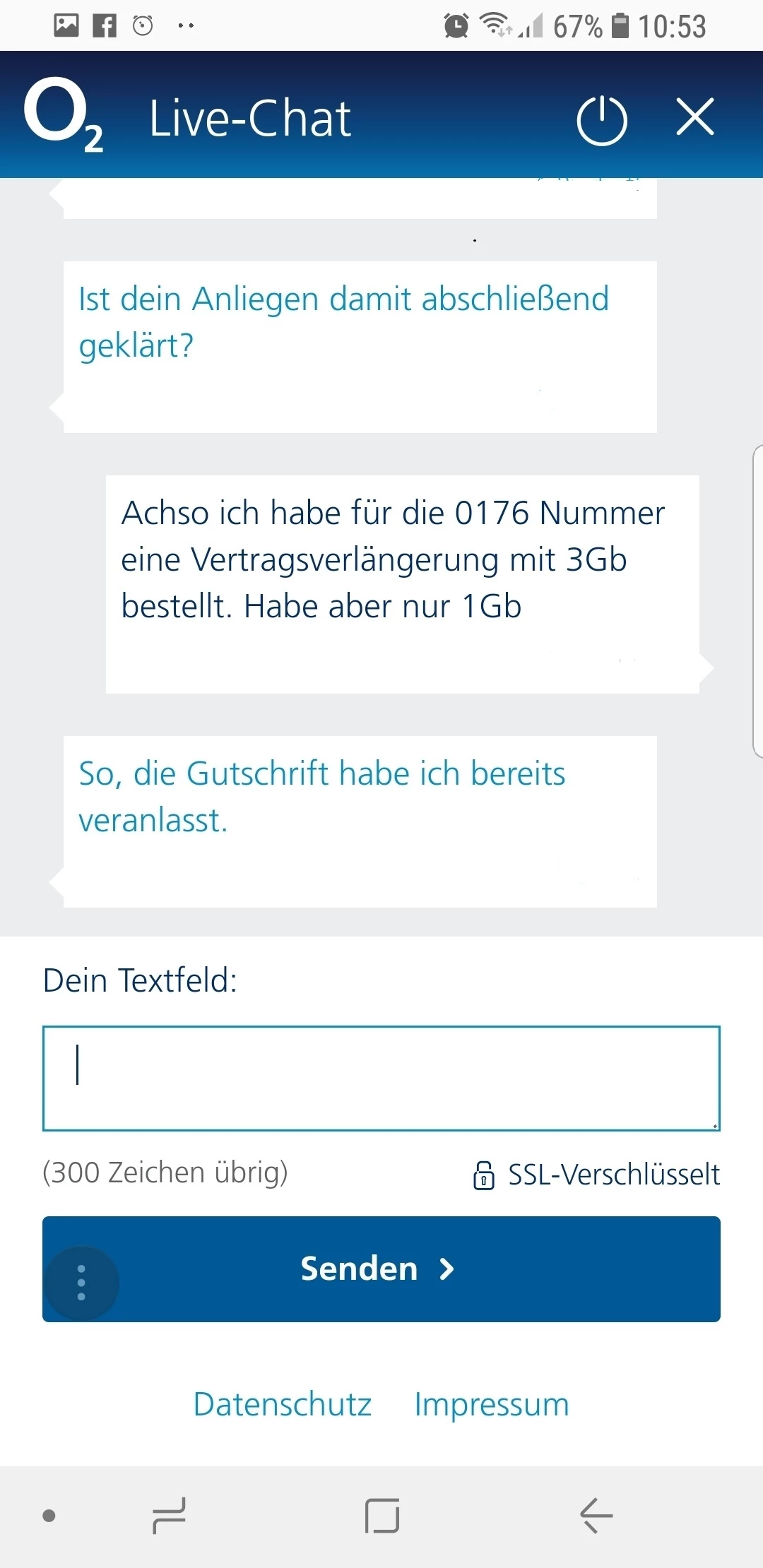View the Impressum page

[x=492, y=1404]
